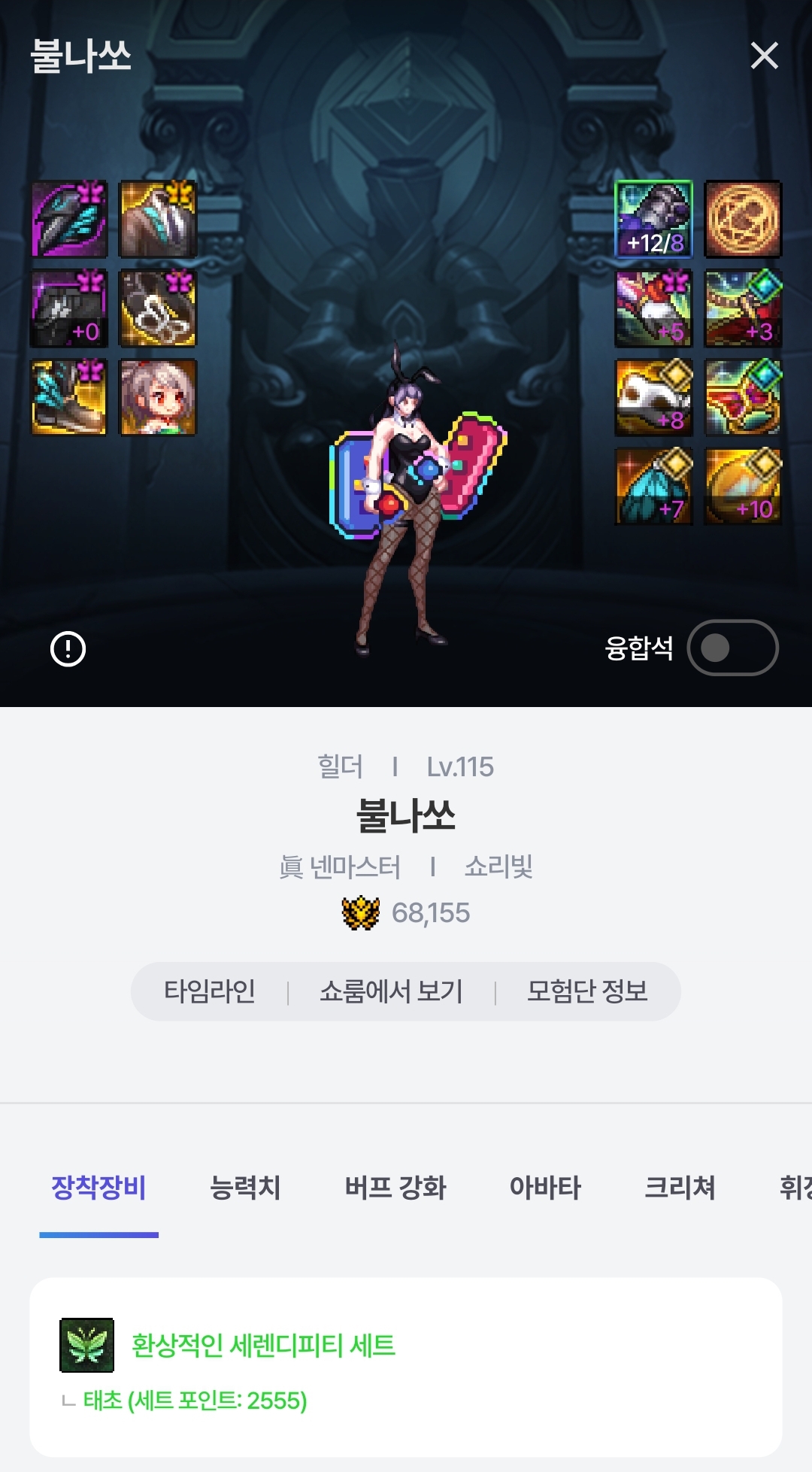Screen dimensions: 812x1472
Task: Open the info exclamation icon
Action: pyautogui.click(x=68, y=648)
